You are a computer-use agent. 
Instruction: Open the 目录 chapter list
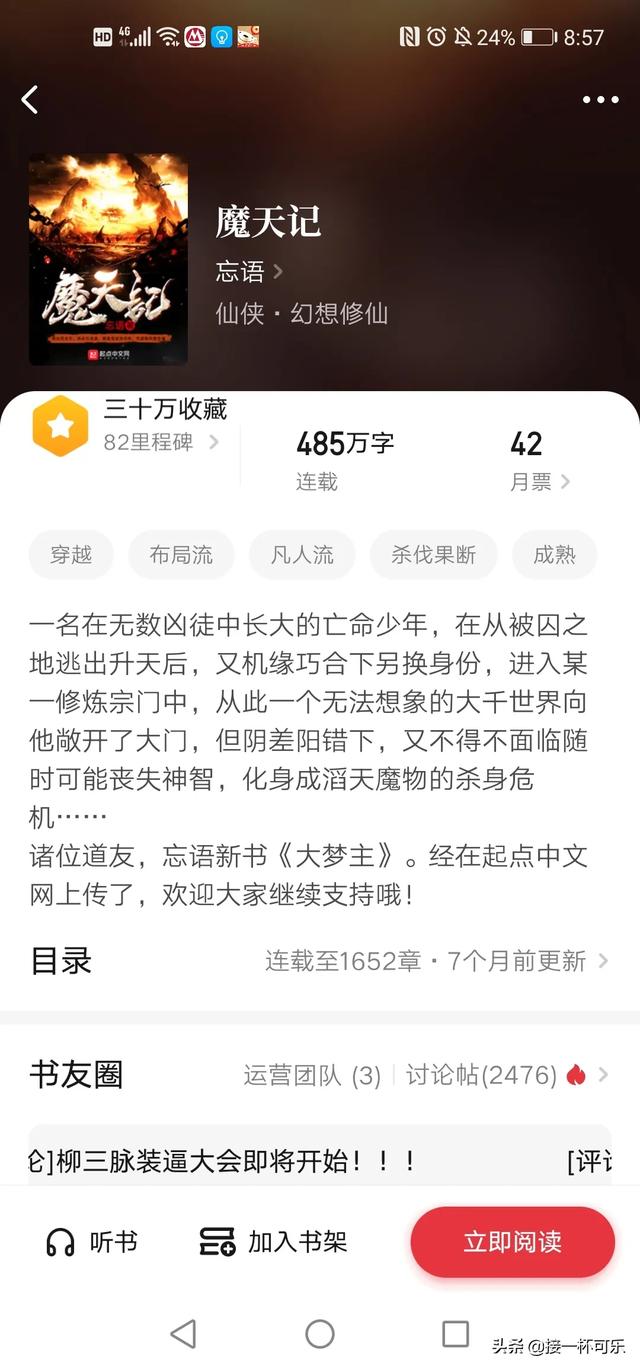coord(320,961)
